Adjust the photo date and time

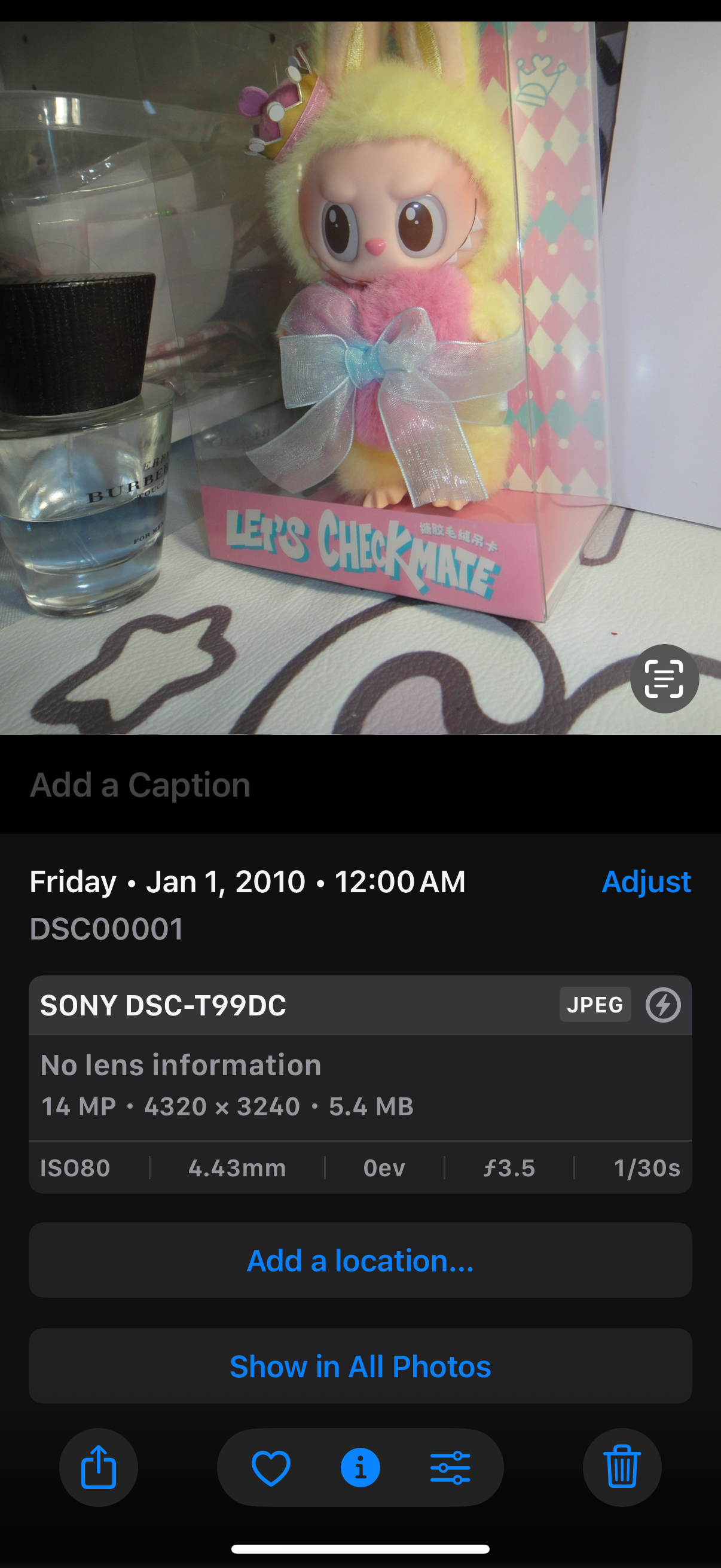coord(646,881)
